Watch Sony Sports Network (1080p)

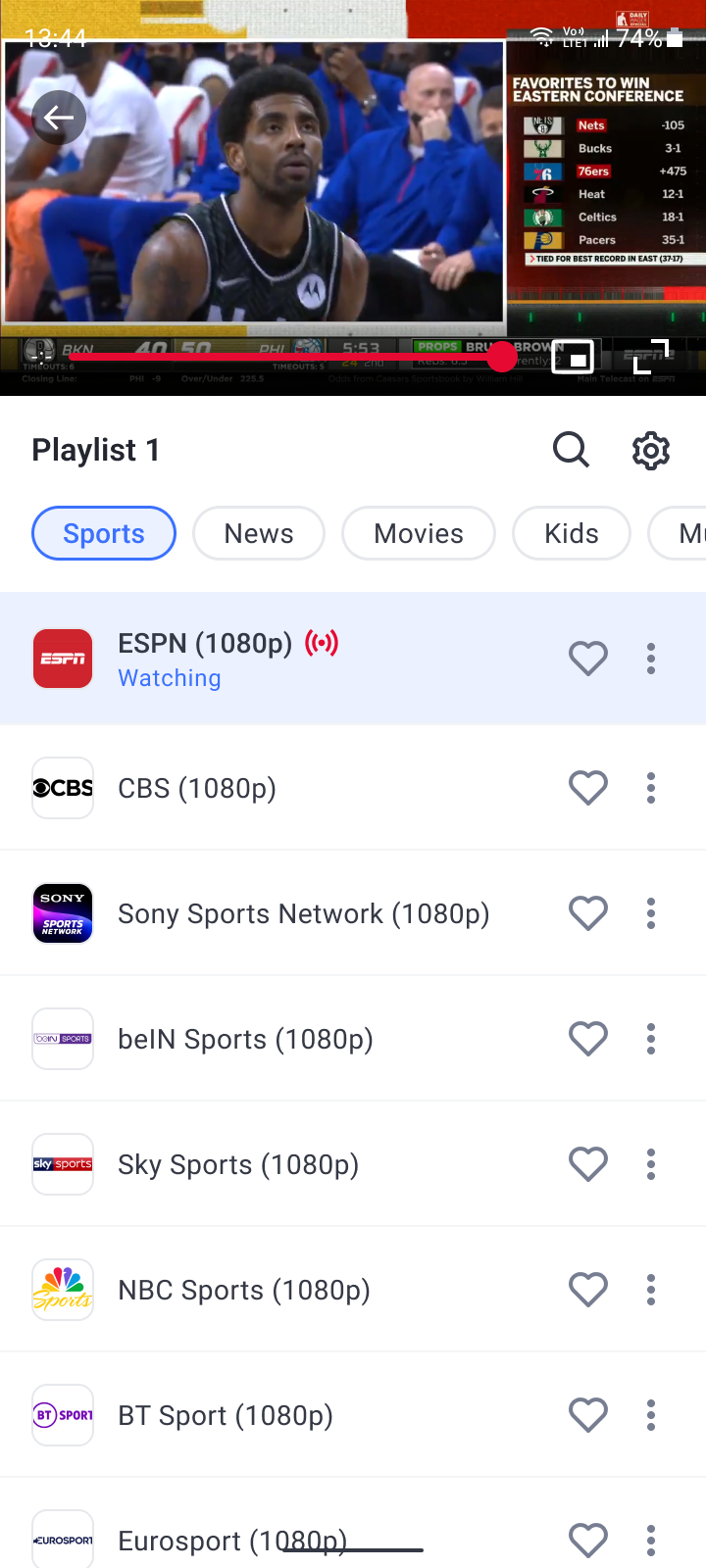coord(303,913)
